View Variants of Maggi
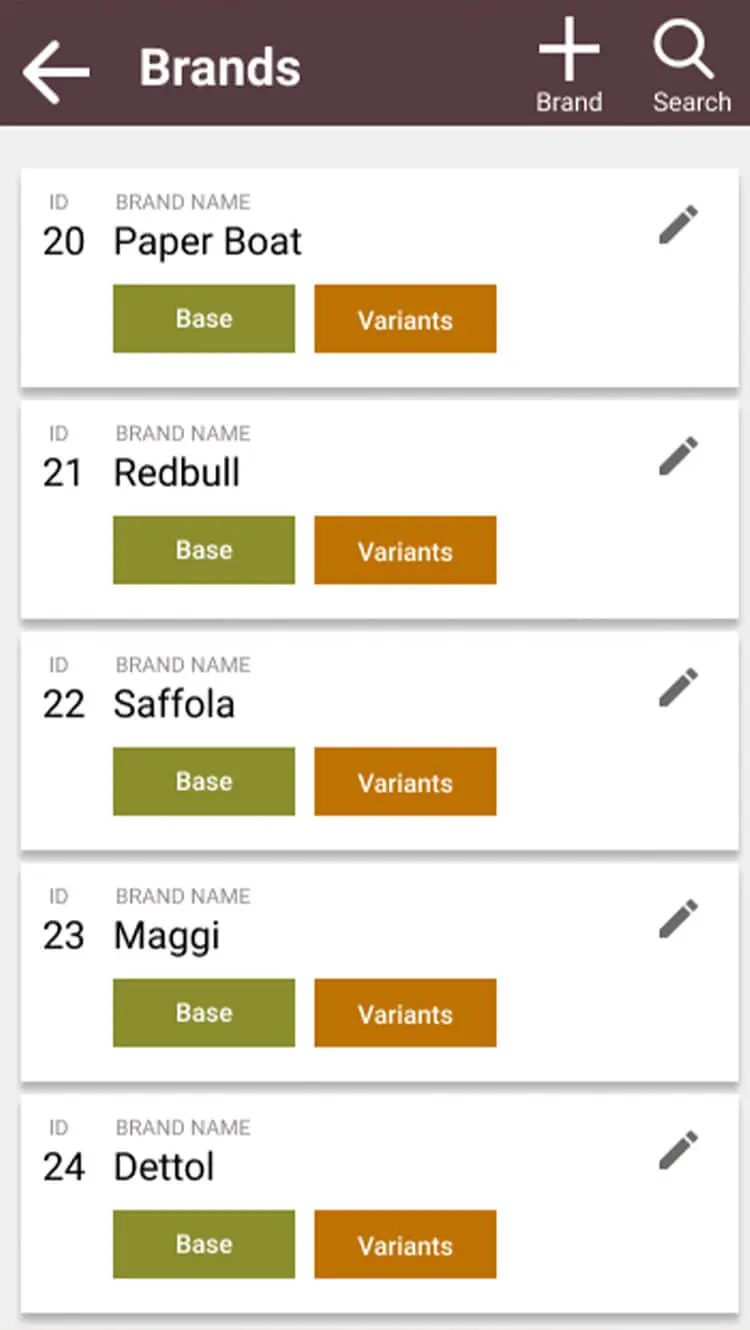750x1330 pixels. point(405,1013)
